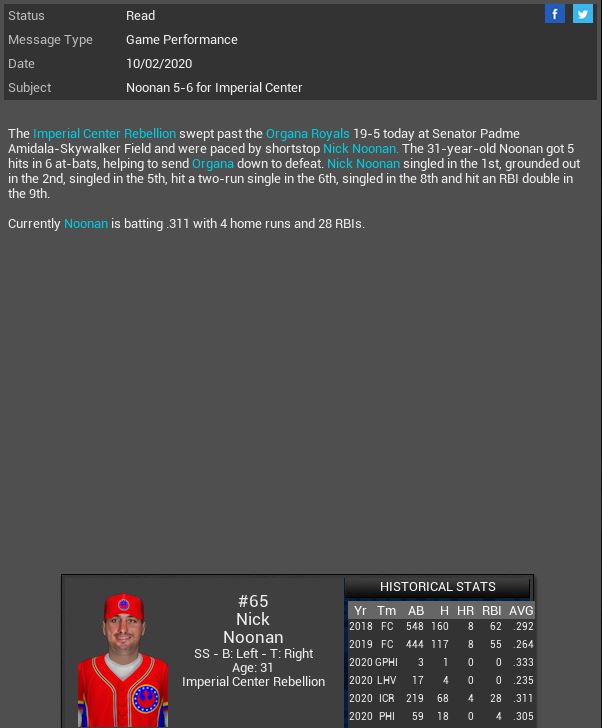Open the Imperial Center Rebellion team link
This screenshot has width=602, height=728.
(104, 133)
